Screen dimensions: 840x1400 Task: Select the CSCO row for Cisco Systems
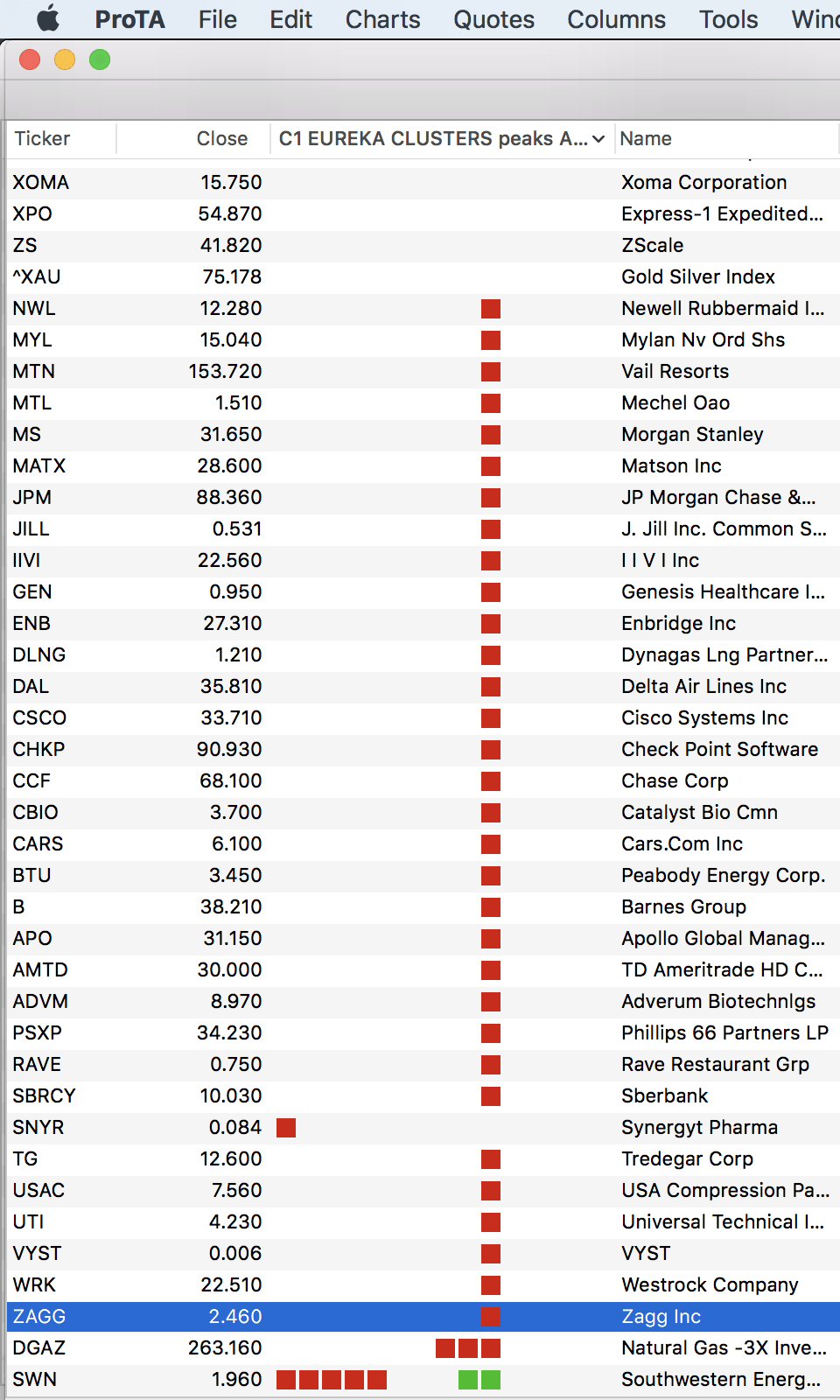[x=39, y=717]
